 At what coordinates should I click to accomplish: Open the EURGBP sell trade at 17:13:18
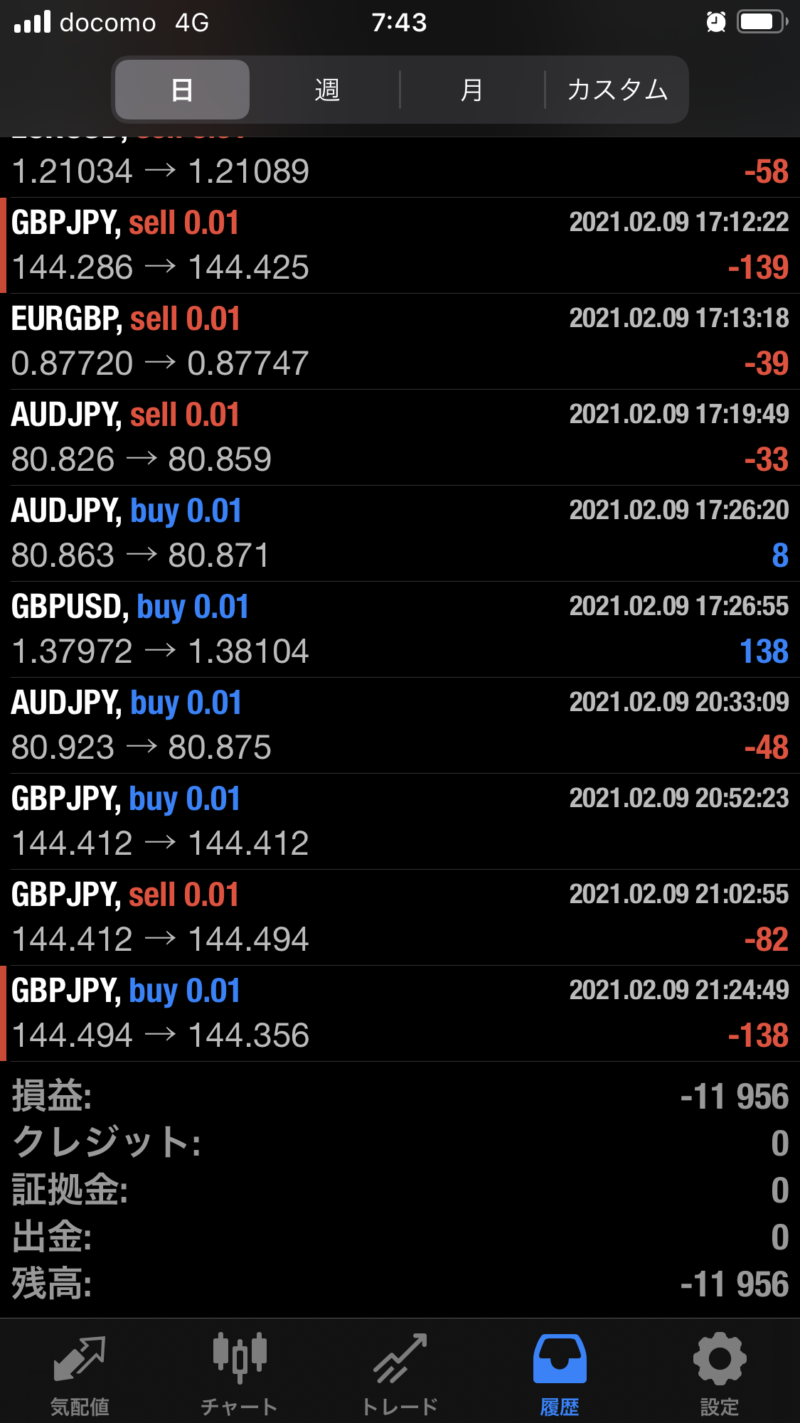click(x=400, y=341)
